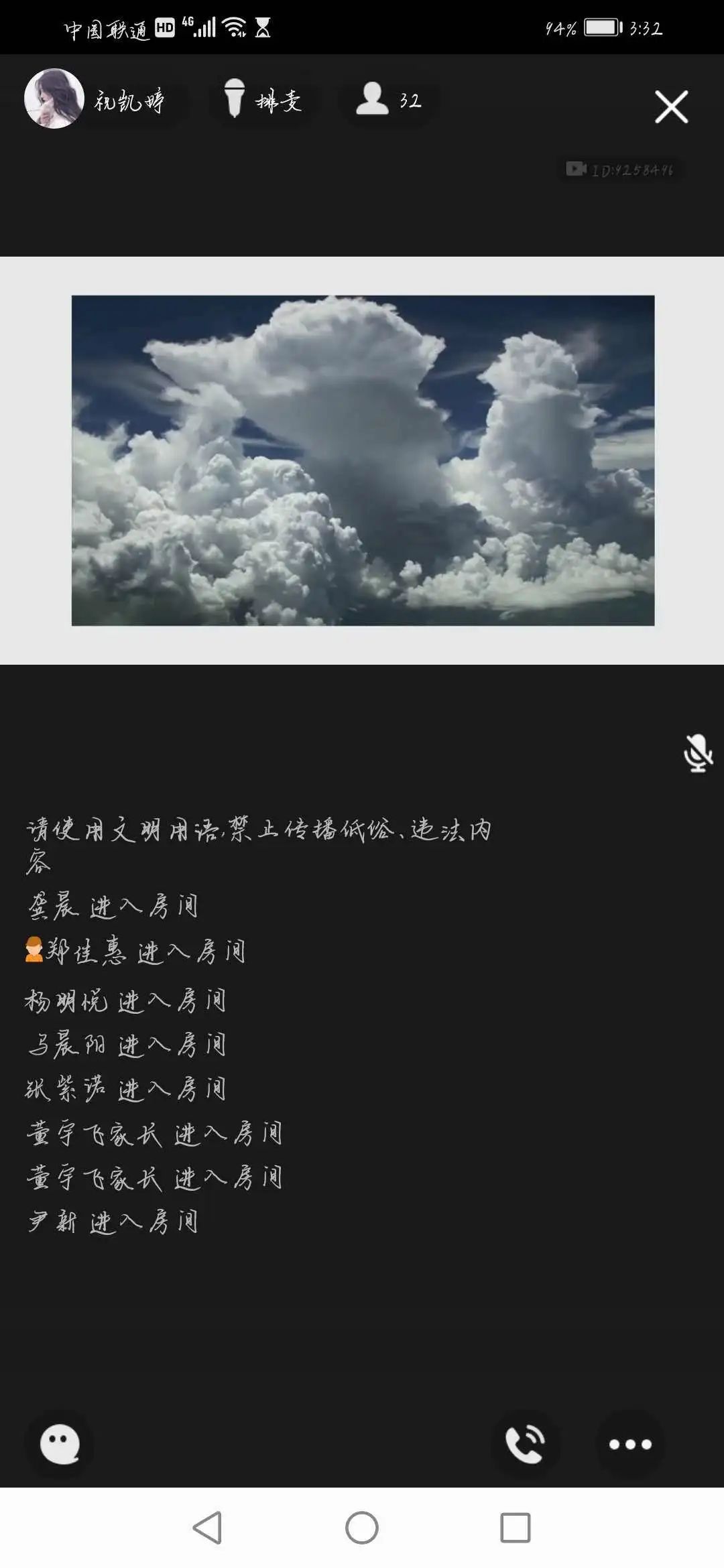Toggle the muted microphone icon
724x1568 pixels.
(697, 753)
